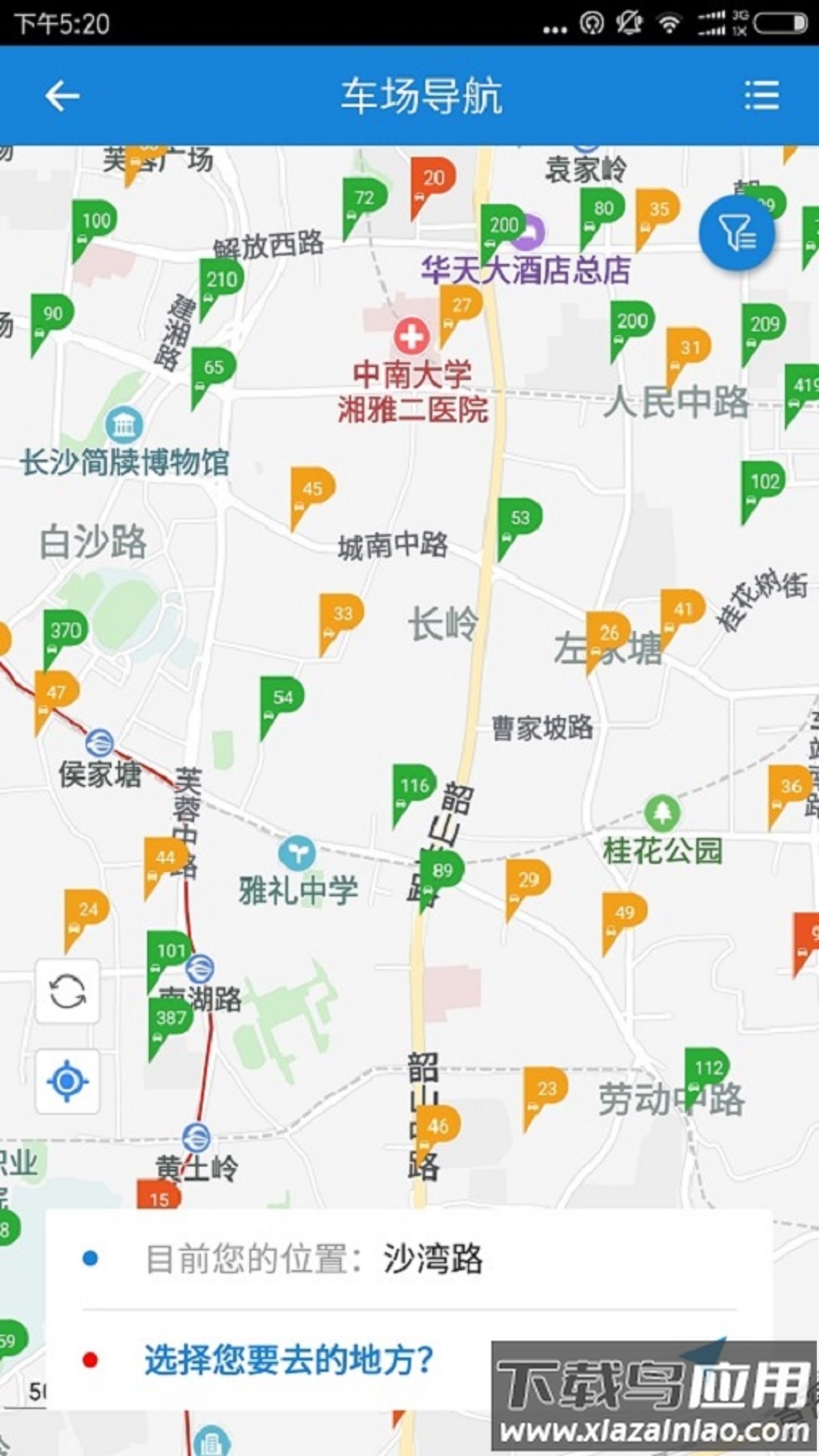Open the parking list view icon
The width and height of the screenshot is (819, 1456).
pyautogui.click(x=761, y=96)
